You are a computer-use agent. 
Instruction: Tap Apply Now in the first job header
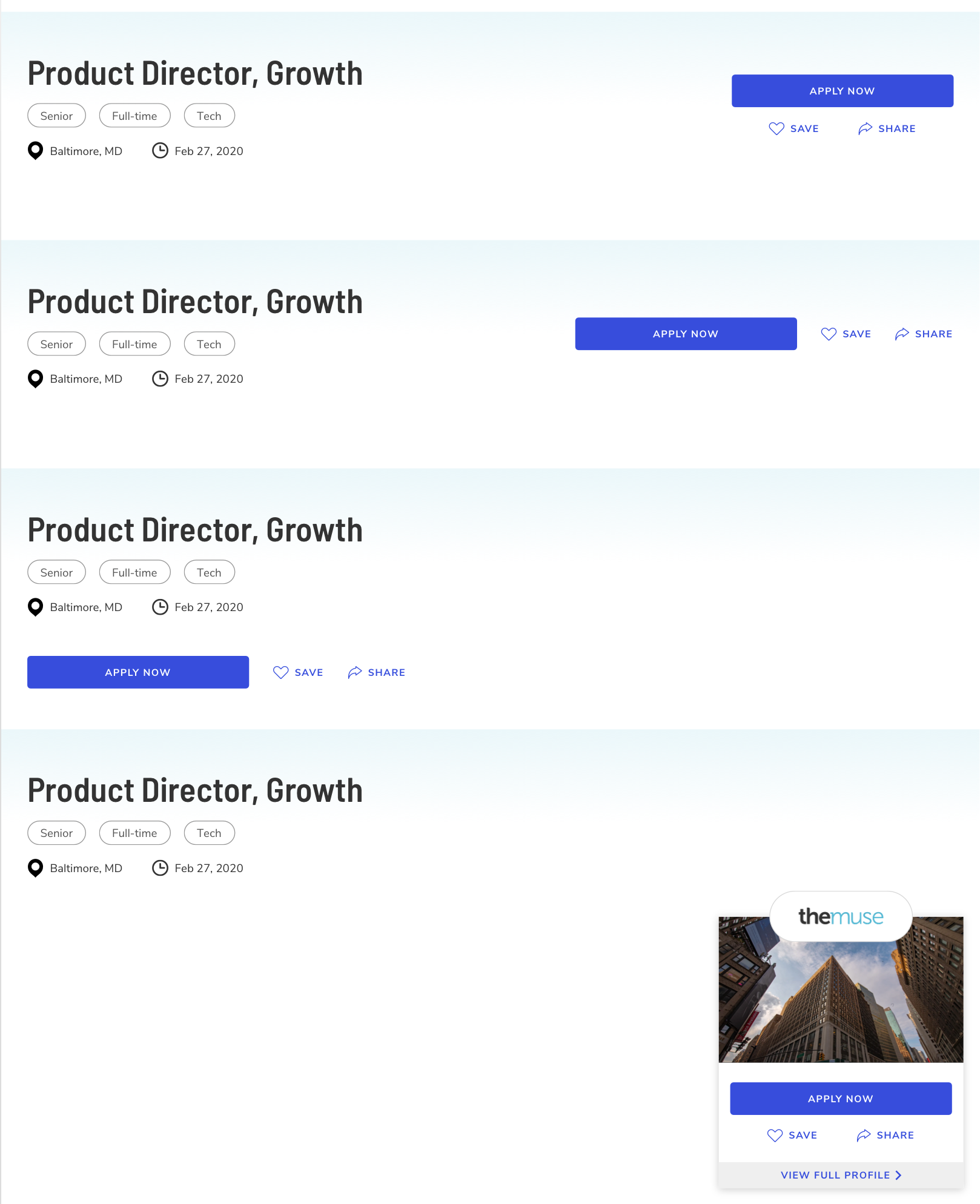point(842,91)
